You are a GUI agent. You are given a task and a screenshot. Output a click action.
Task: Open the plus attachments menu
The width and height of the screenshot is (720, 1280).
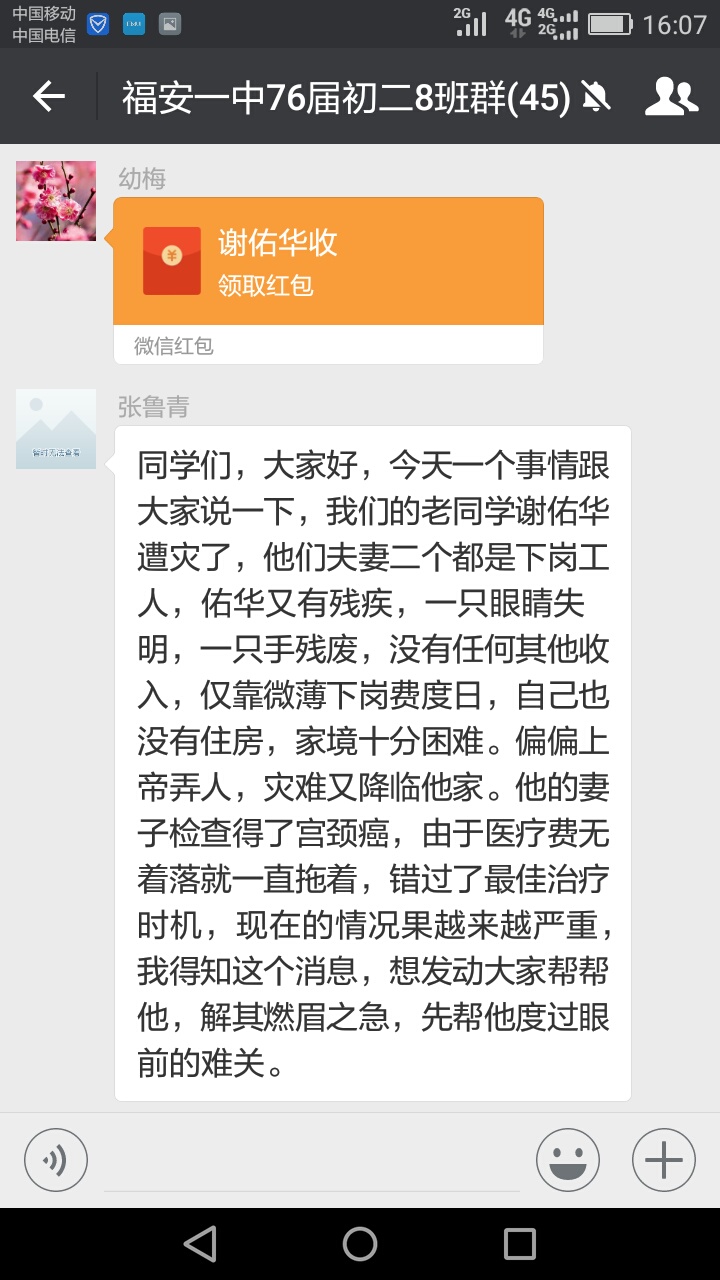[663, 1160]
